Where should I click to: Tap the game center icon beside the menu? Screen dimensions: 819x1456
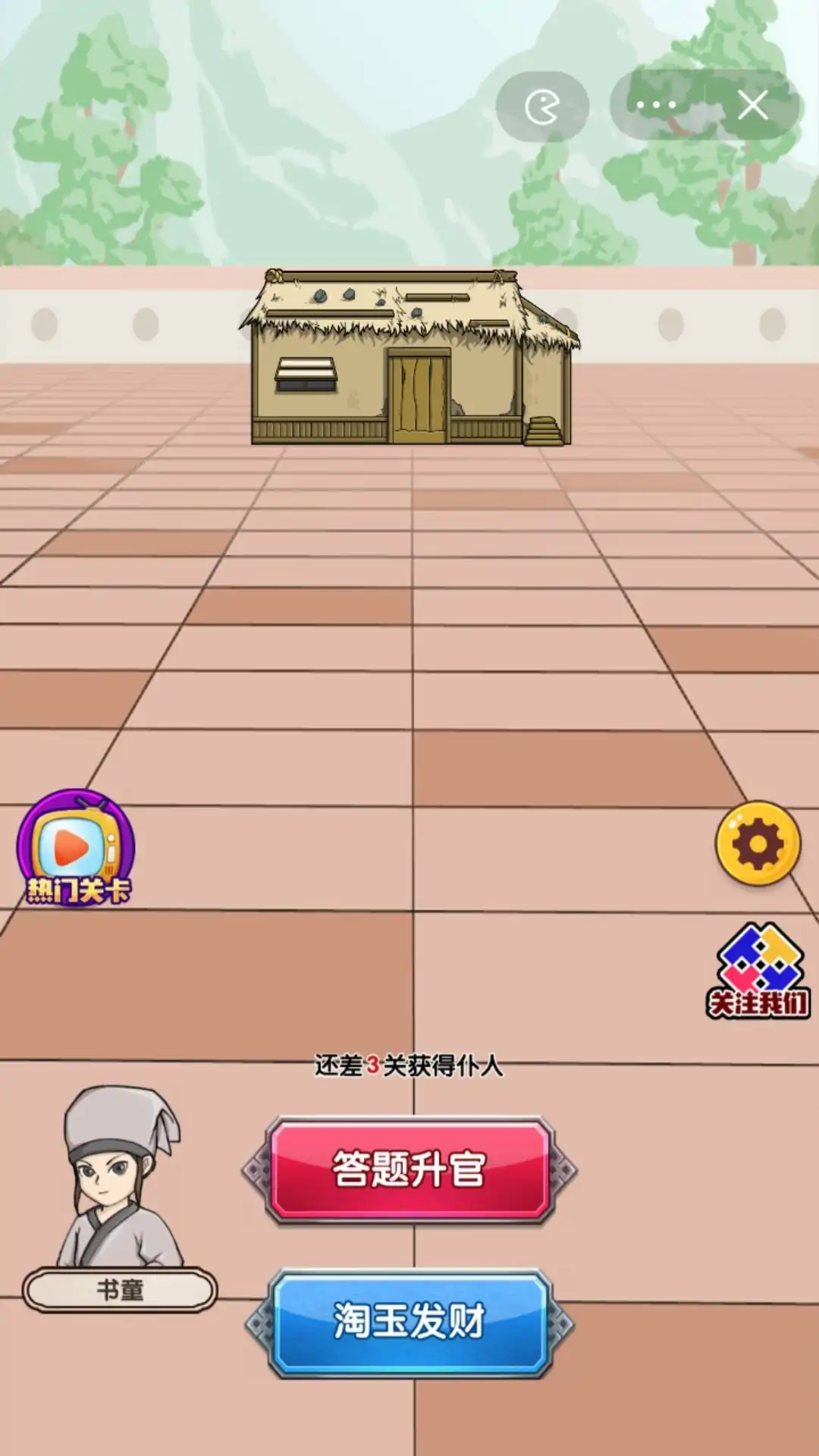541,107
